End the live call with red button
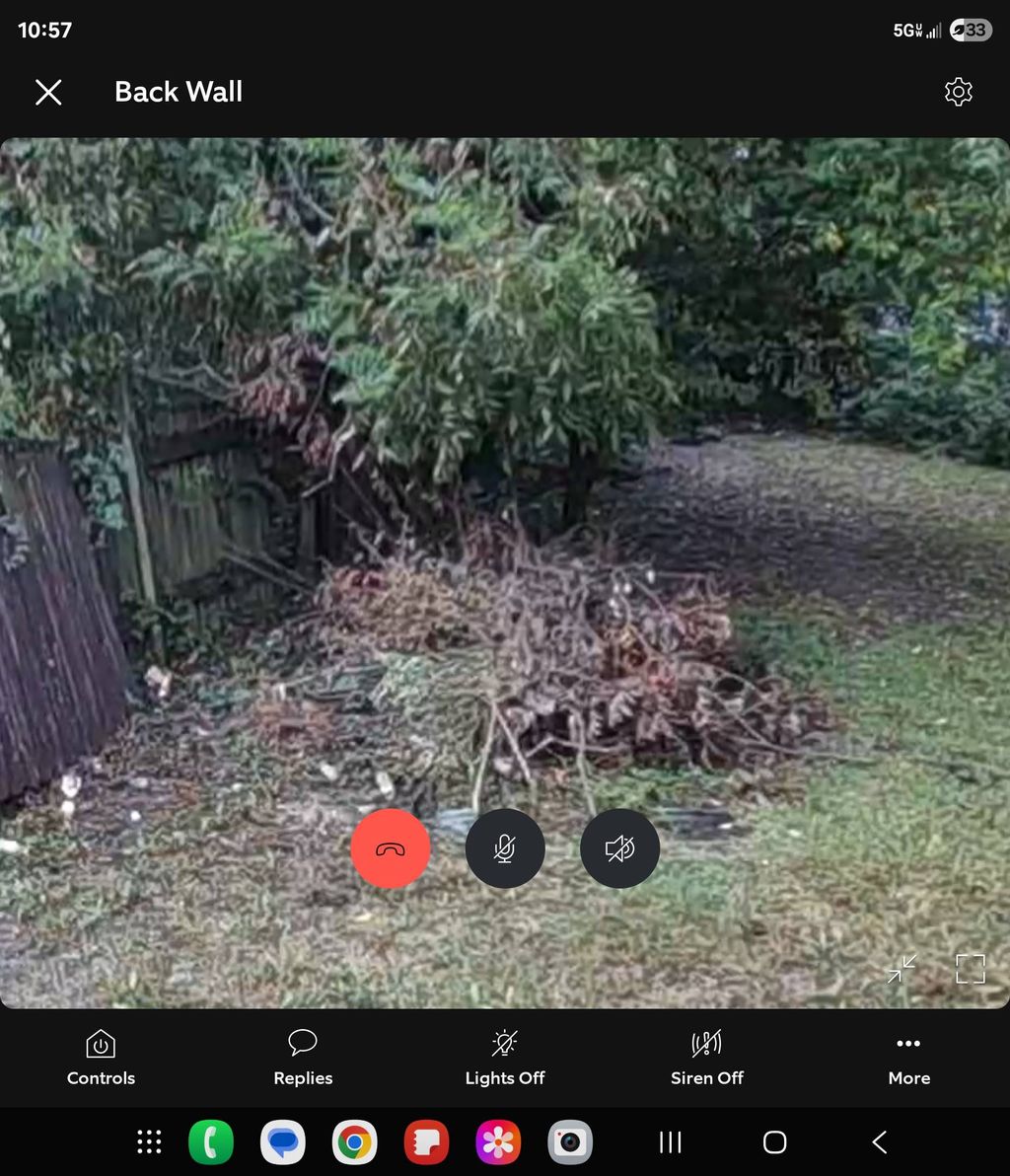 pyautogui.click(x=391, y=848)
